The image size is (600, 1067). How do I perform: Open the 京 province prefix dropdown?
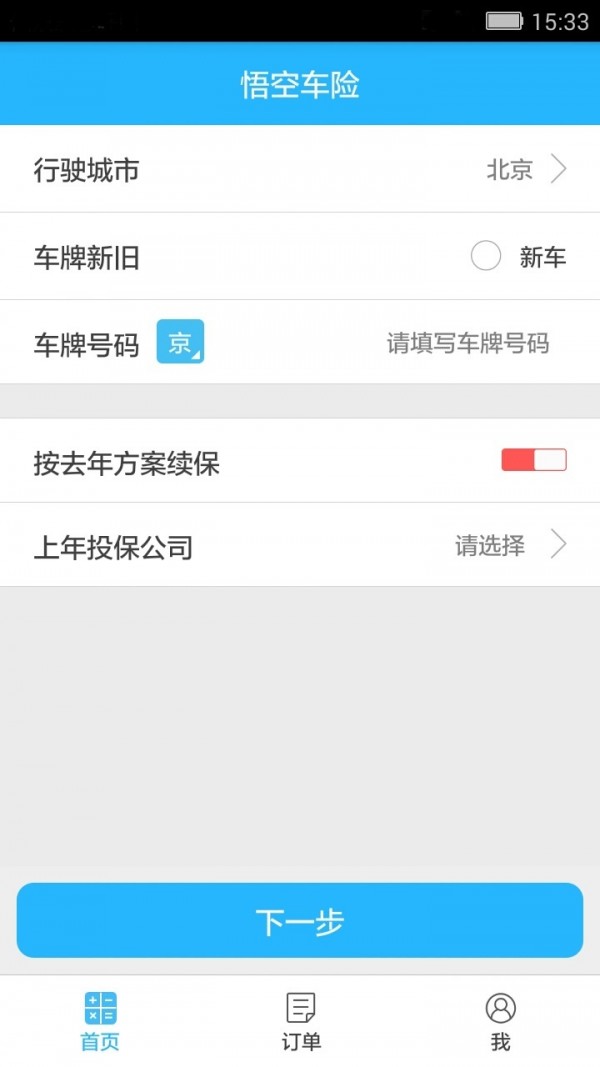point(180,342)
